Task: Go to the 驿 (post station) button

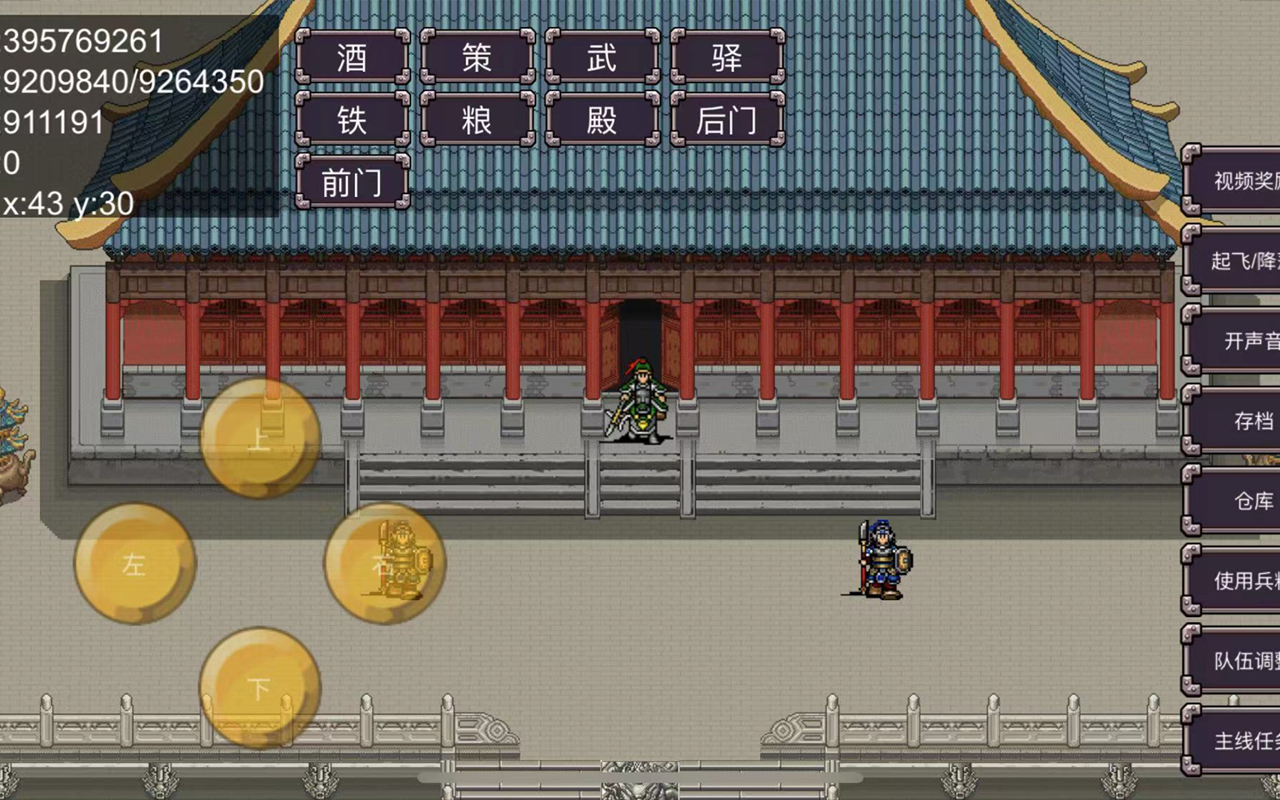Action: point(727,57)
